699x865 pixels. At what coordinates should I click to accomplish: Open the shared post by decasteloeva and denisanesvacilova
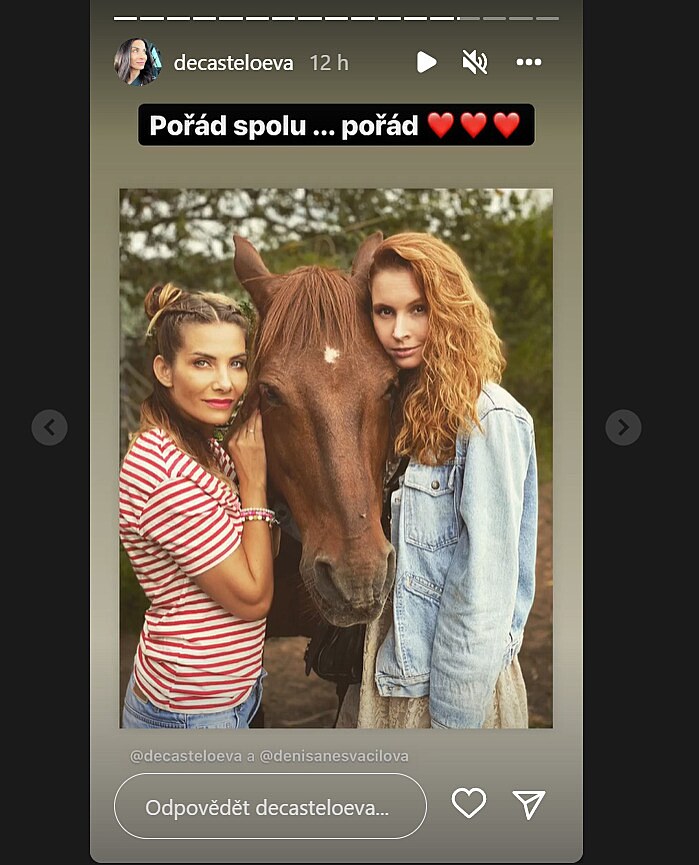click(x=336, y=457)
